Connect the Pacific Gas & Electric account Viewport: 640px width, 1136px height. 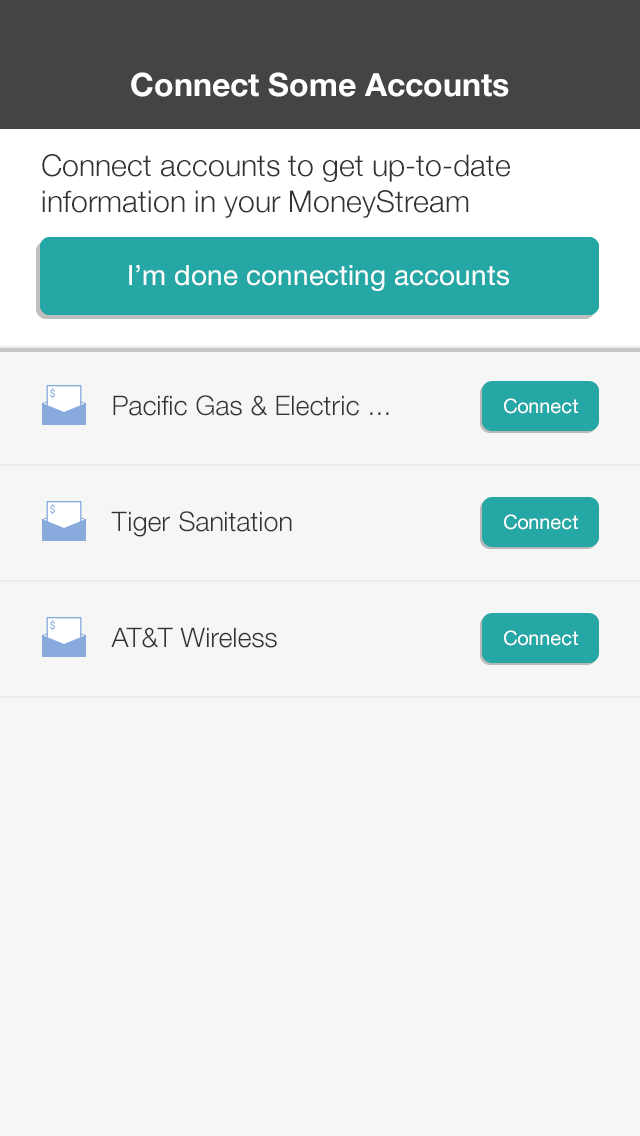pos(540,406)
